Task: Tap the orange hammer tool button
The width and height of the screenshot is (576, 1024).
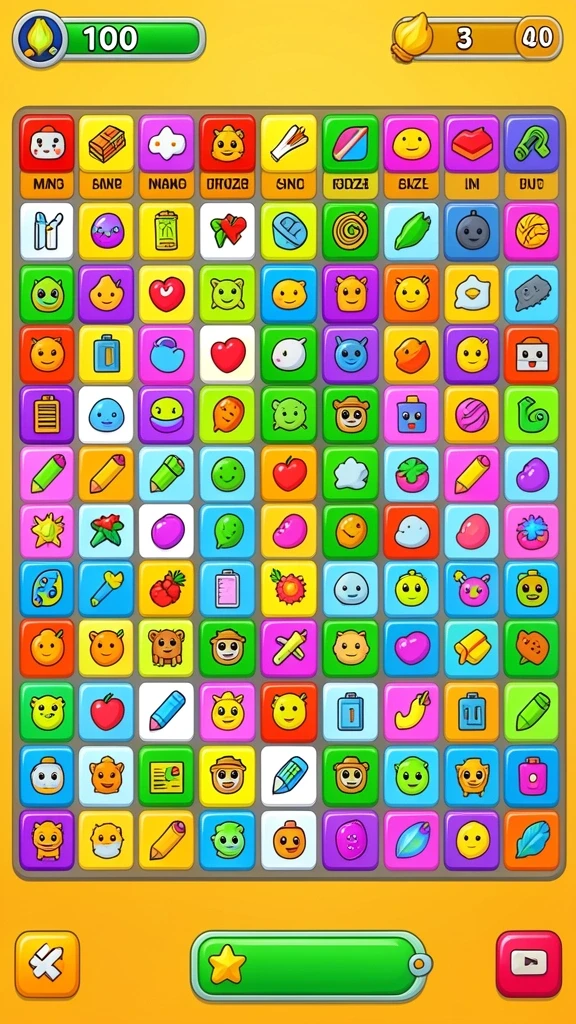Action: coord(47,964)
